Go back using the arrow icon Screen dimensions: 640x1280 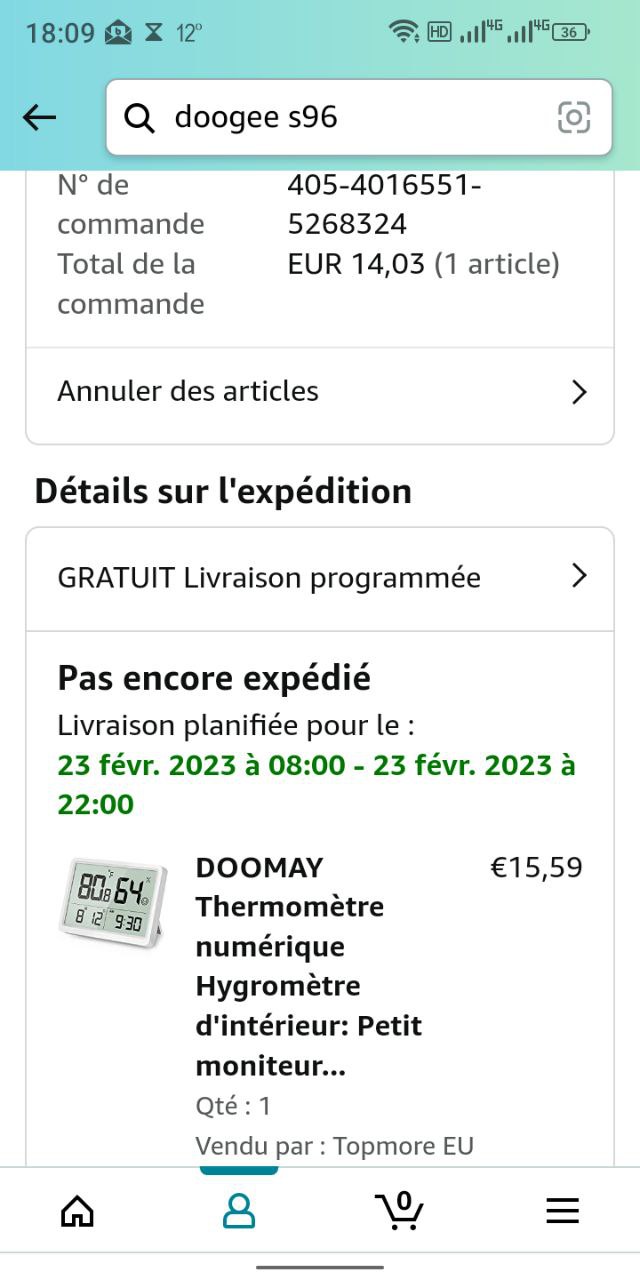pos(40,118)
